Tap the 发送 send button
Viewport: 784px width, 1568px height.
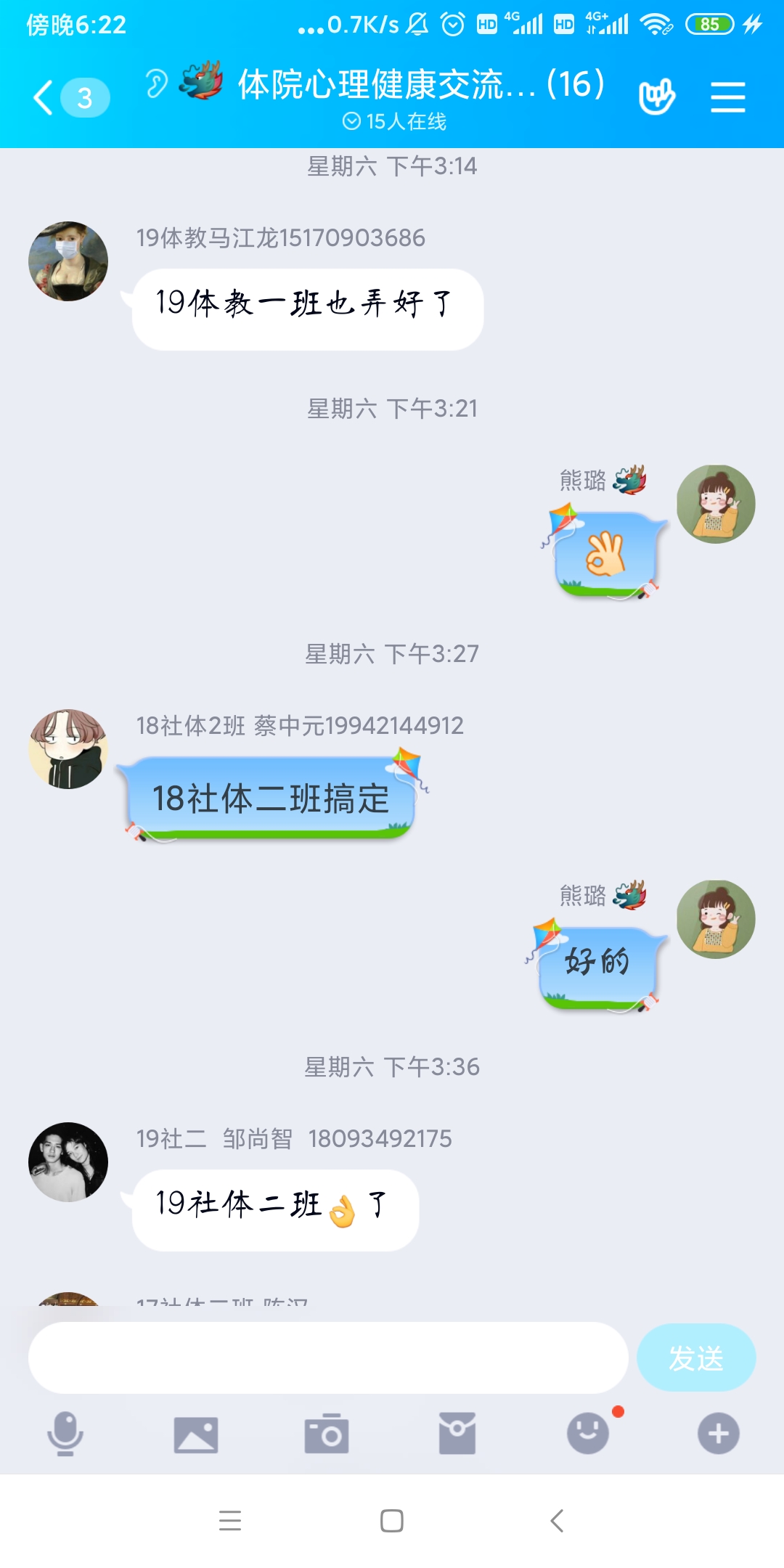[x=695, y=1357]
